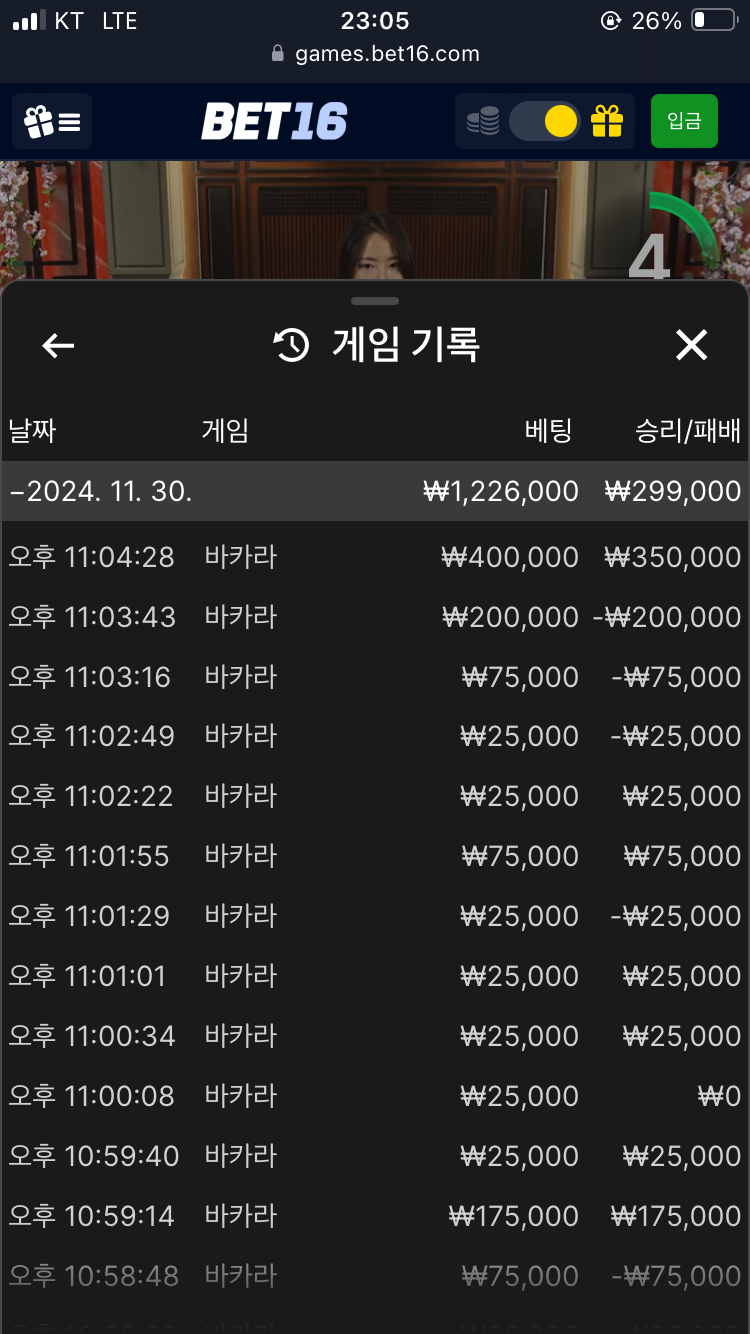Screen dimensions: 750x1334
Task: Select the 오후 11:01:01 바카라 entry
Action: (375, 976)
